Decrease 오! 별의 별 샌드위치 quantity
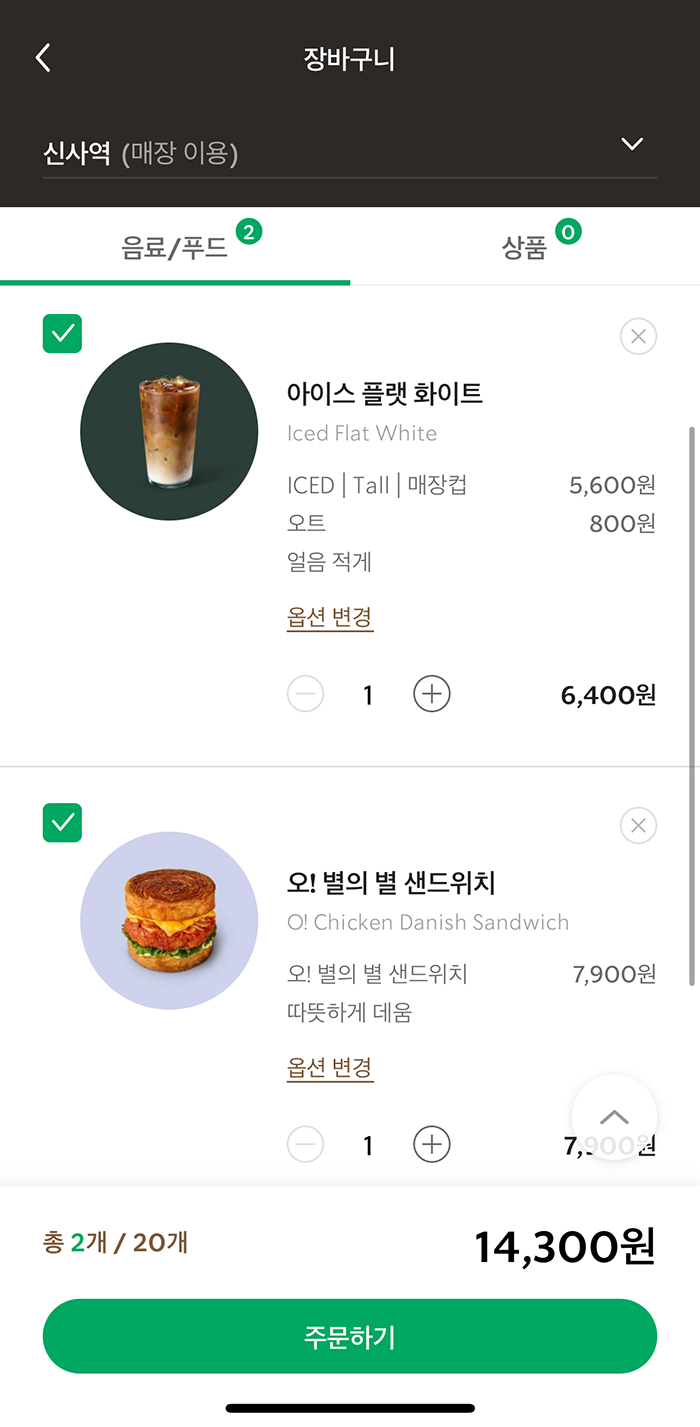This screenshot has width=700, height=1427. [306, 1144]
